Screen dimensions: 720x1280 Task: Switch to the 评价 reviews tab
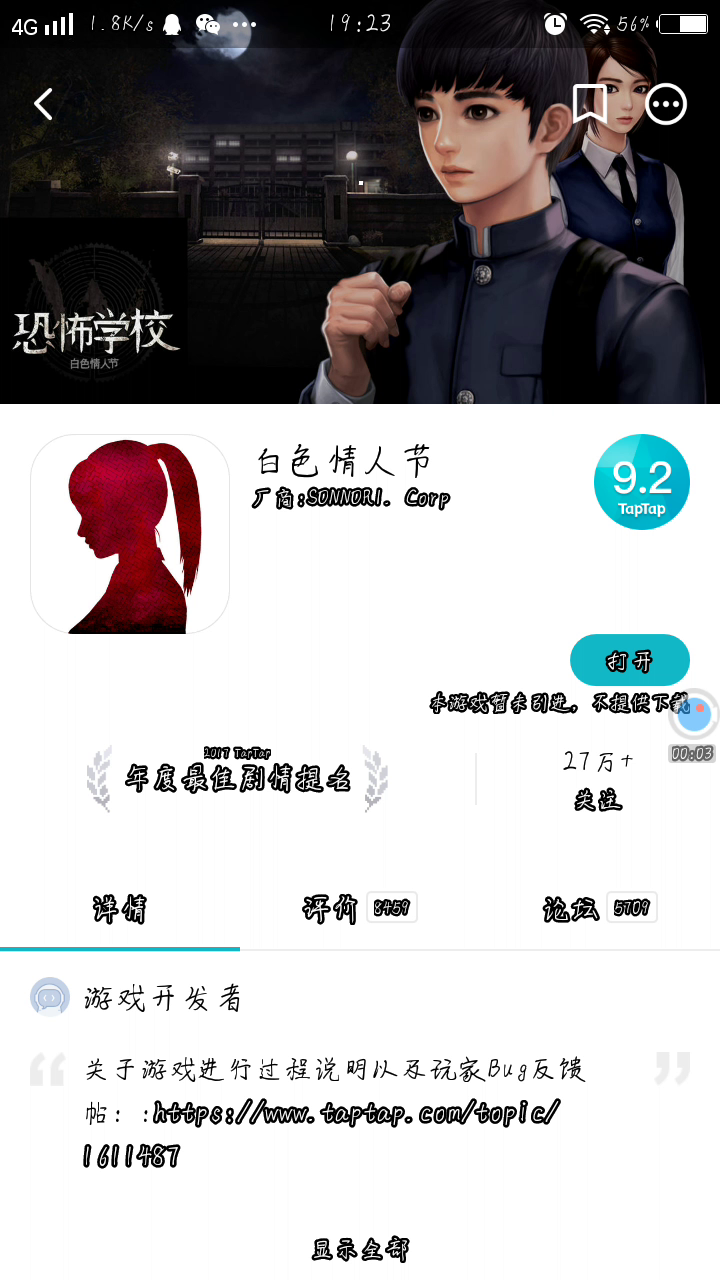pos(360,908)
